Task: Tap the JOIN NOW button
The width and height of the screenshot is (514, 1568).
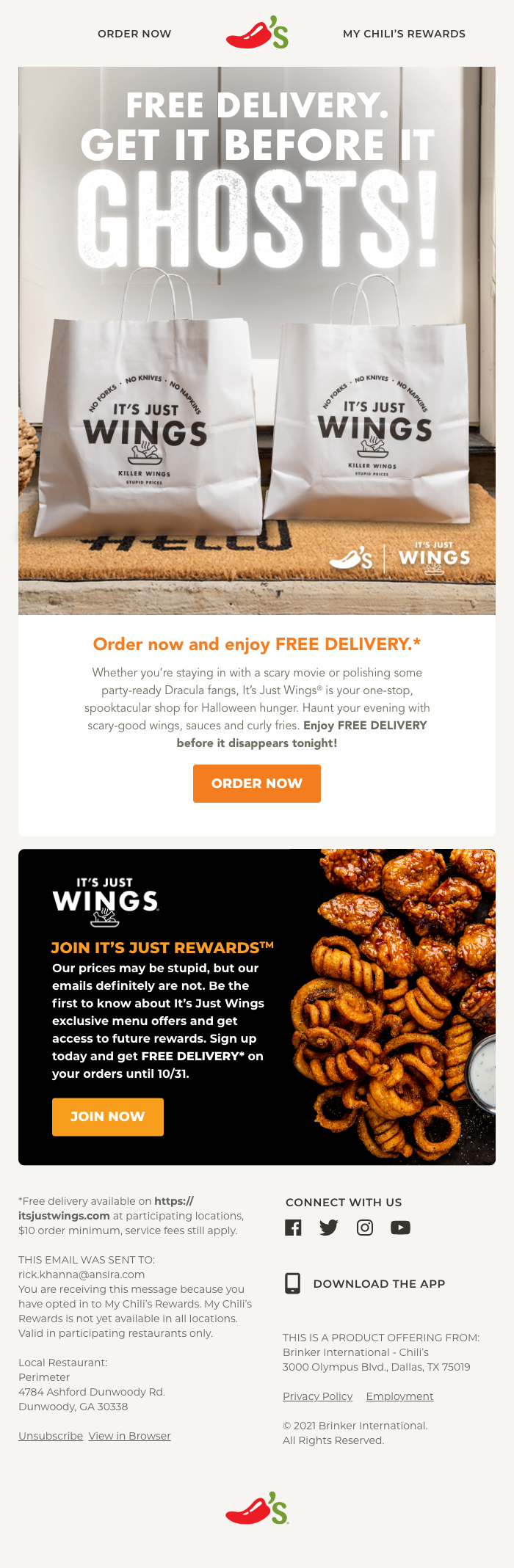Action: pyautogui.click(x=108, y=1117)
